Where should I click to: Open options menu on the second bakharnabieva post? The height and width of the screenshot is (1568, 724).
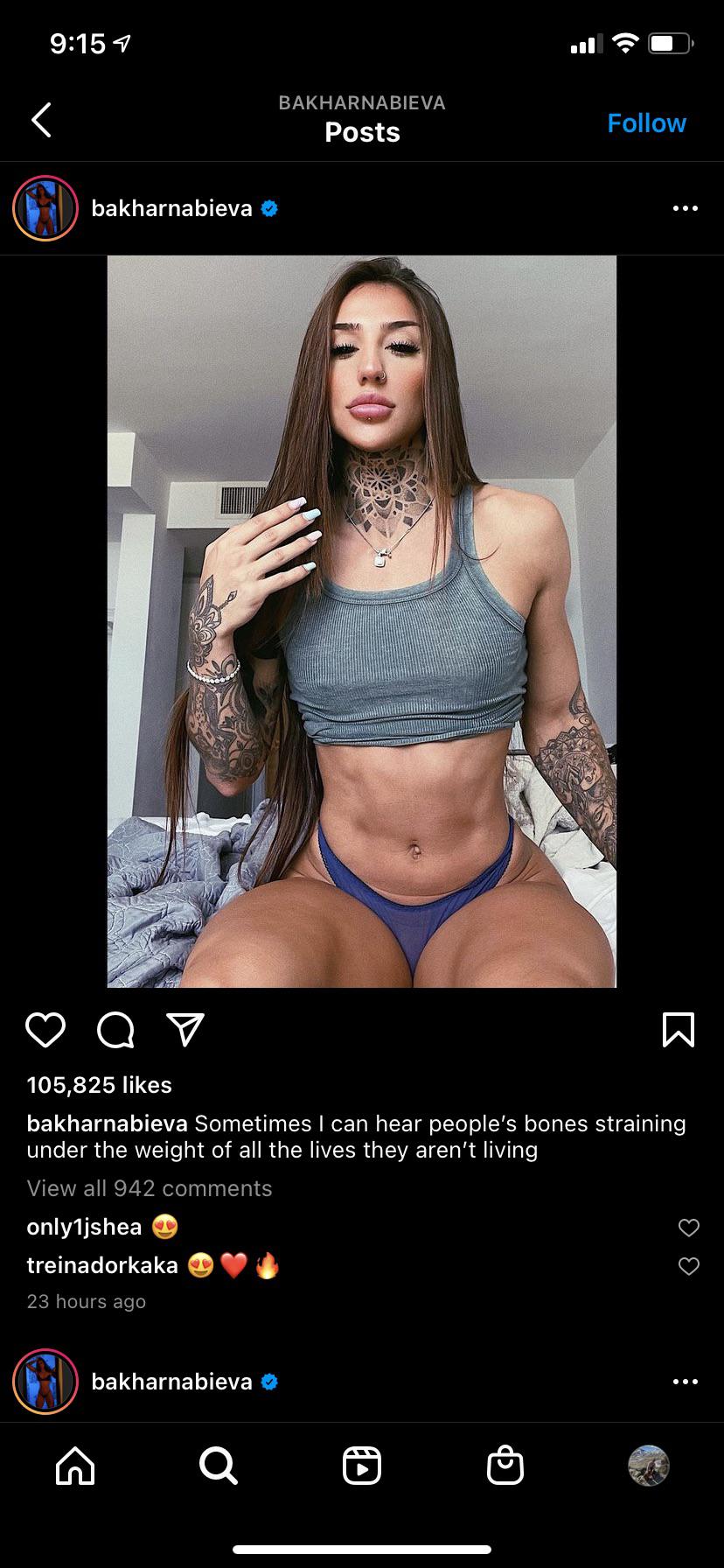pos(685,1382)
